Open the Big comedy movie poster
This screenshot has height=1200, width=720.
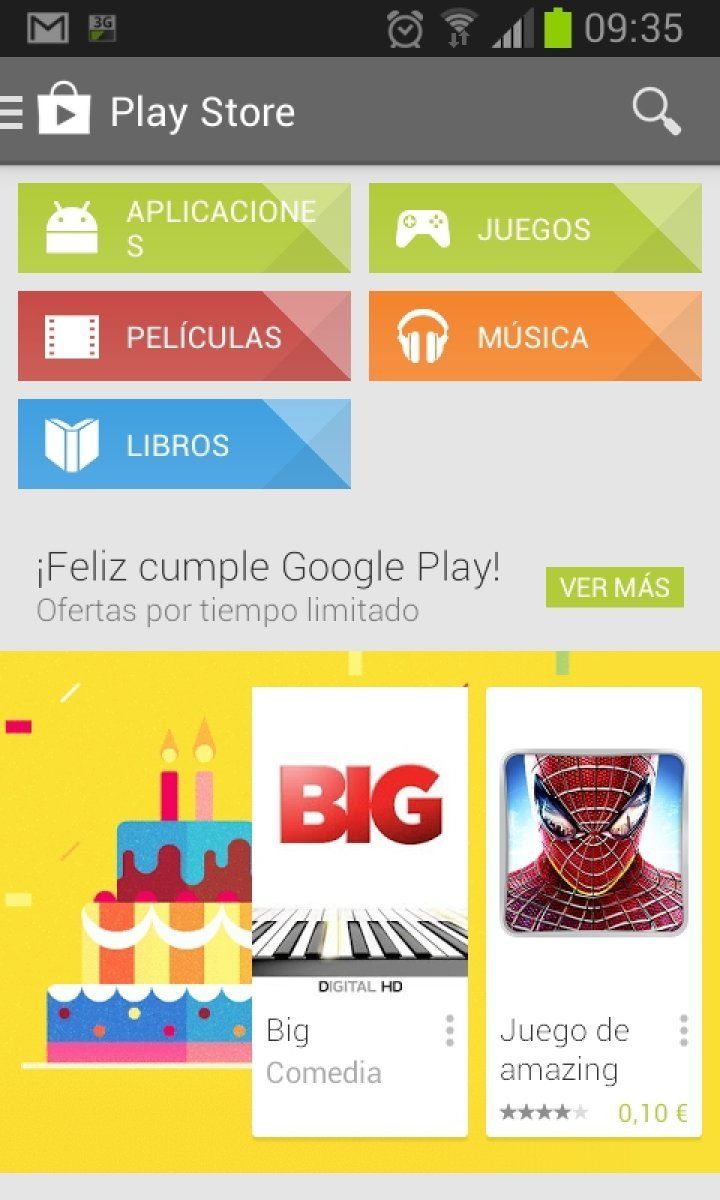point(360,840)
